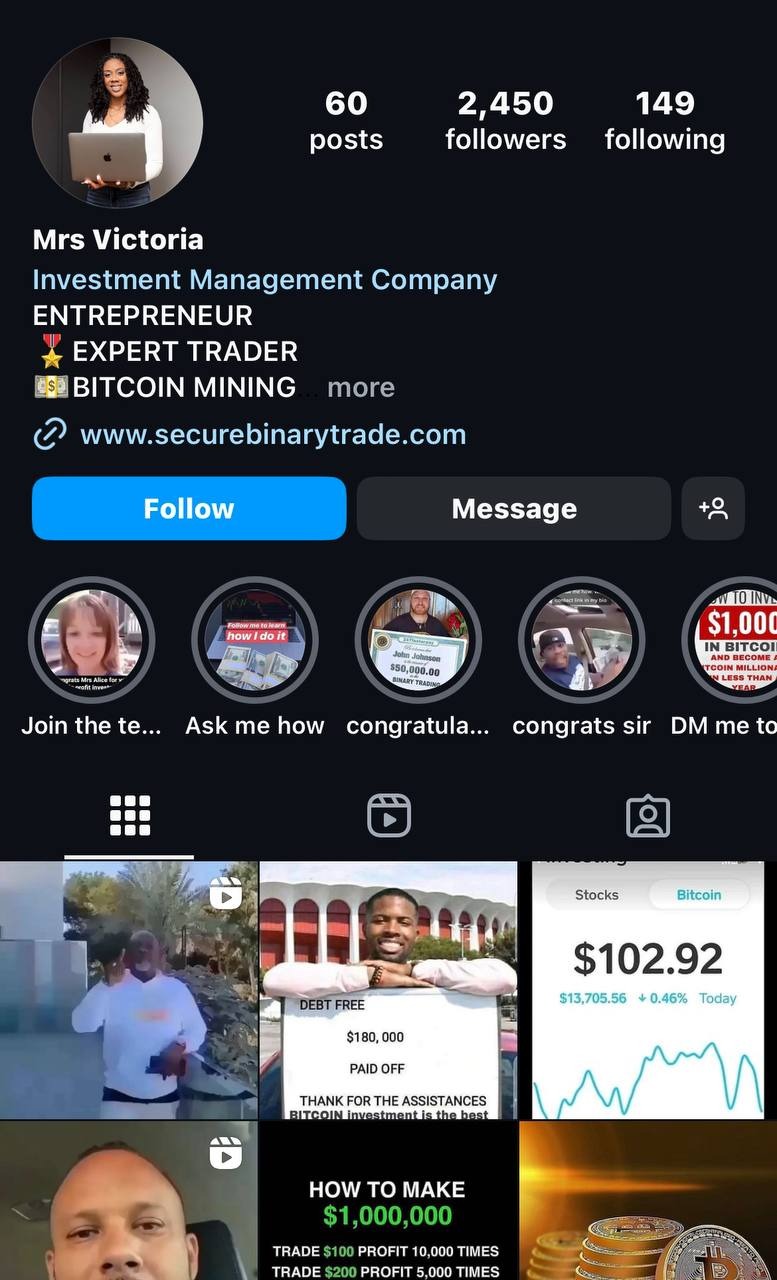Switch to the posts grid tab
The height and width of the screenshot is (1280, 777).
[129, 816]
